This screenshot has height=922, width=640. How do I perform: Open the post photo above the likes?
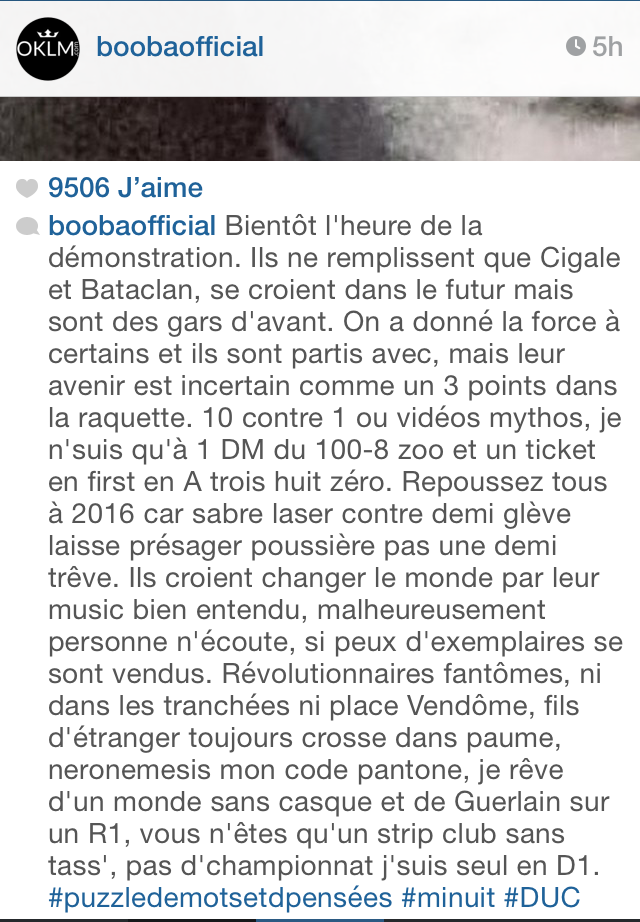pyautogui.click(x=320, y=129)
